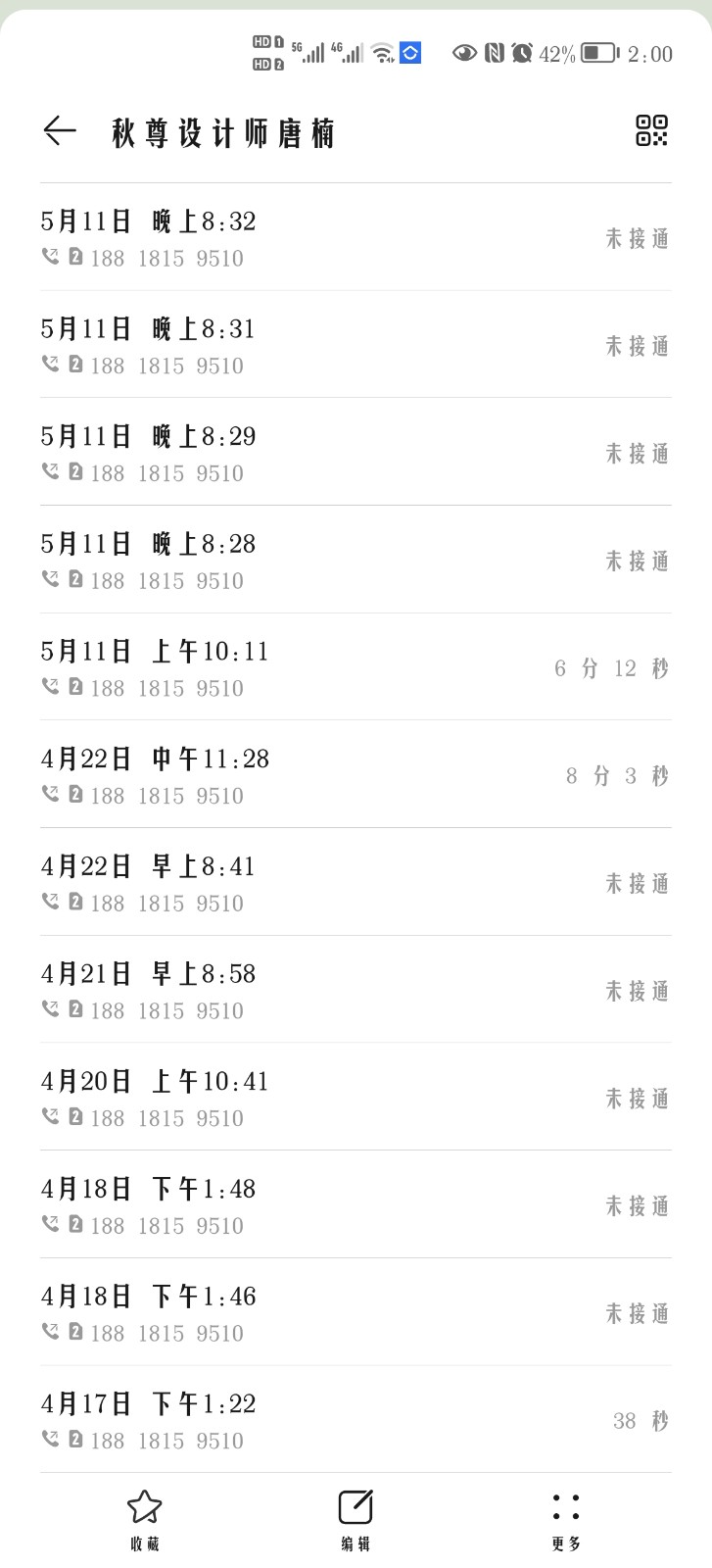Image resolution: width=712 pixels, height=1568 pixels.
Task: Tap 编辑 to edit the contact
Action: point(356,1519)
